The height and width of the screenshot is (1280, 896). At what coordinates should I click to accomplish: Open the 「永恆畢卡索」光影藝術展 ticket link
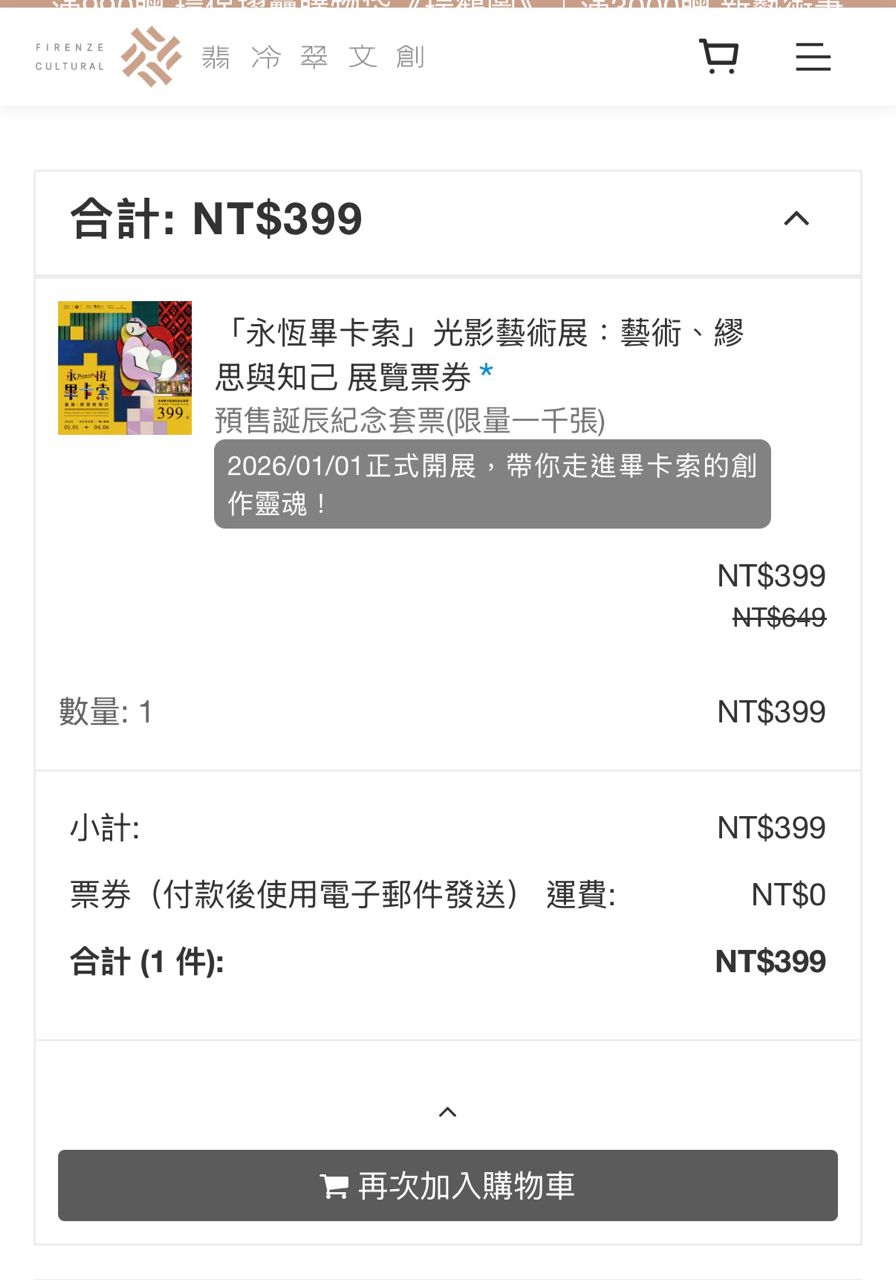click(480, 354)
